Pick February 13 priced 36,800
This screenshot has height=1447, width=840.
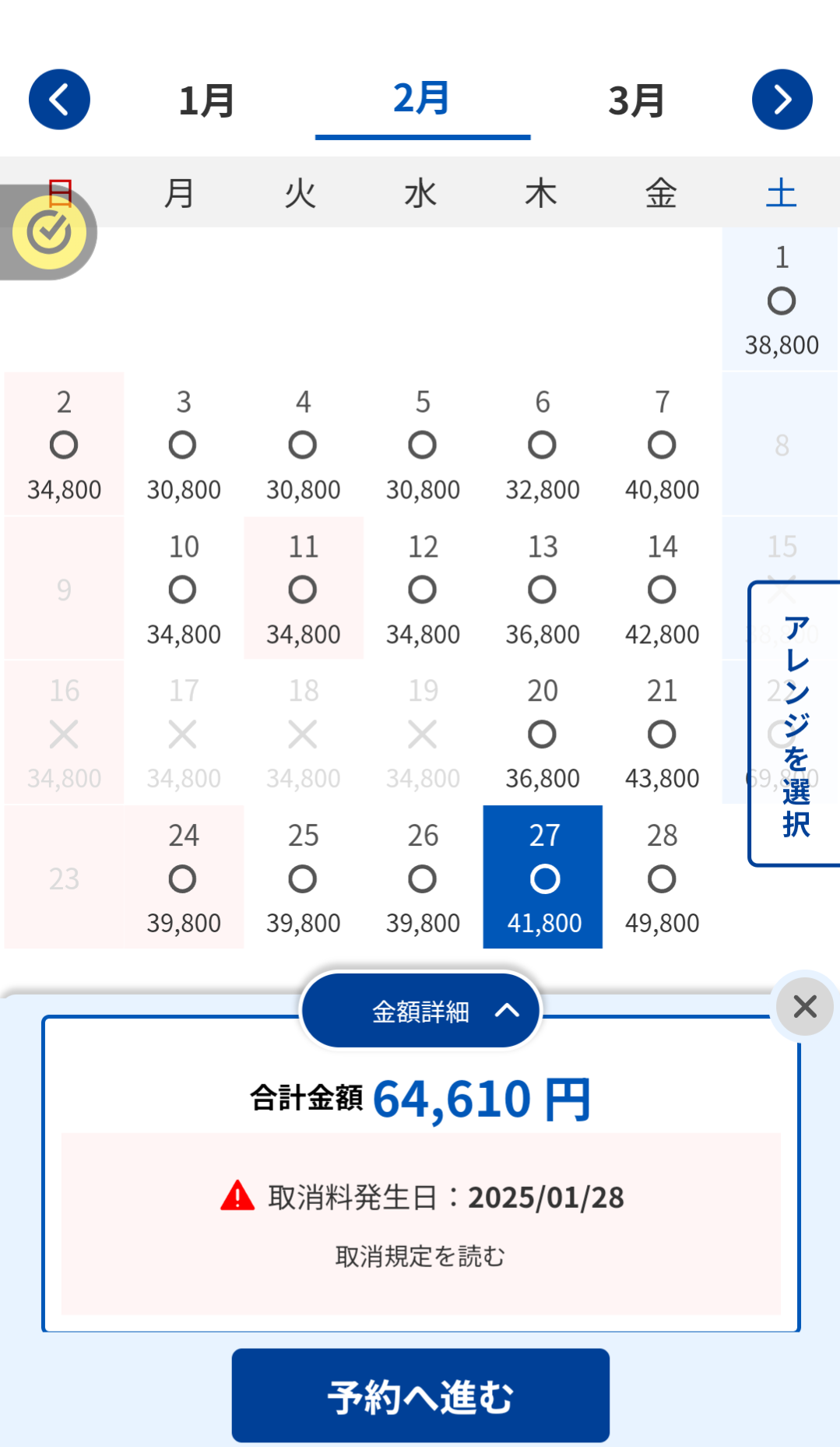tap(543, 589)
